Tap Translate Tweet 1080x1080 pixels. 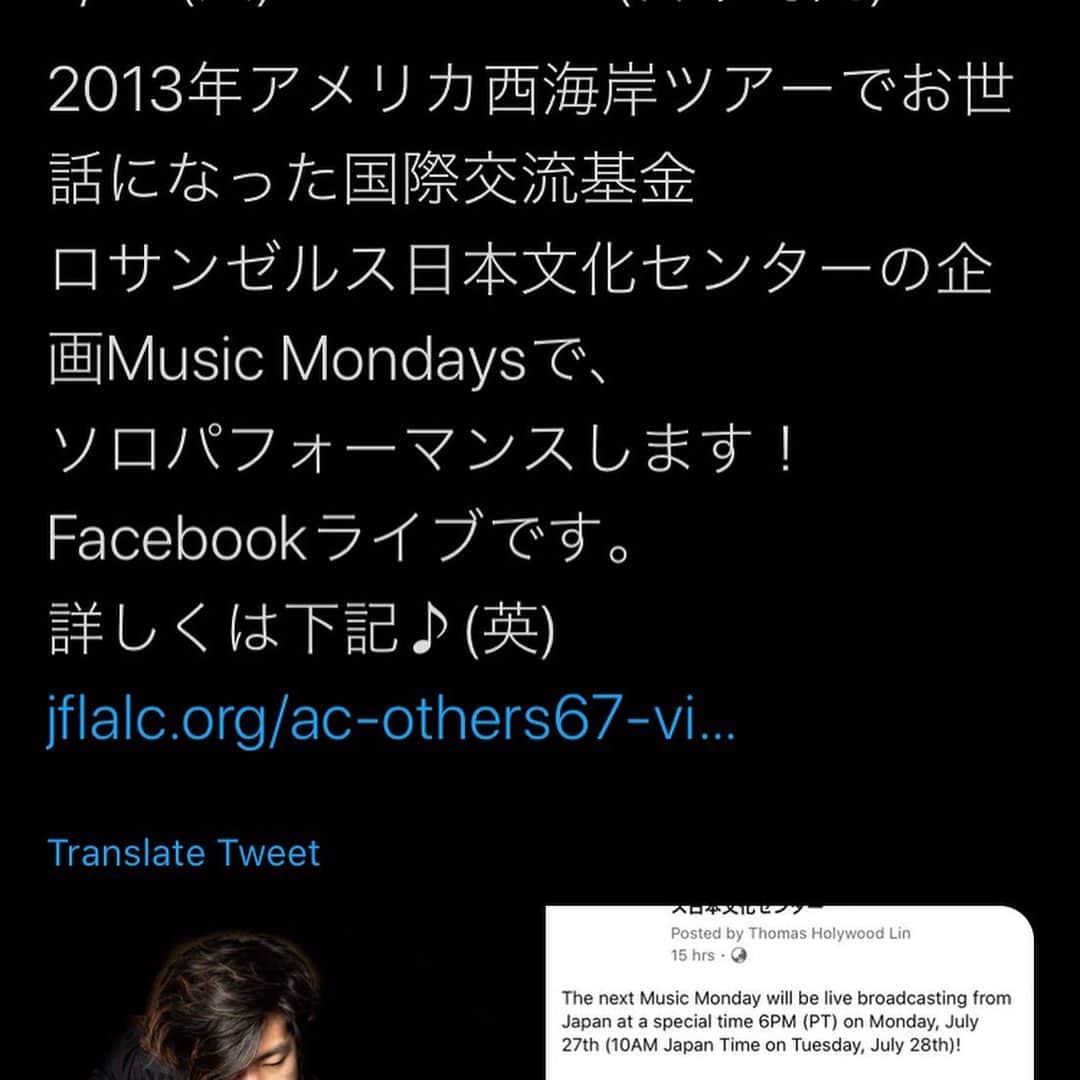click(184, 853)
